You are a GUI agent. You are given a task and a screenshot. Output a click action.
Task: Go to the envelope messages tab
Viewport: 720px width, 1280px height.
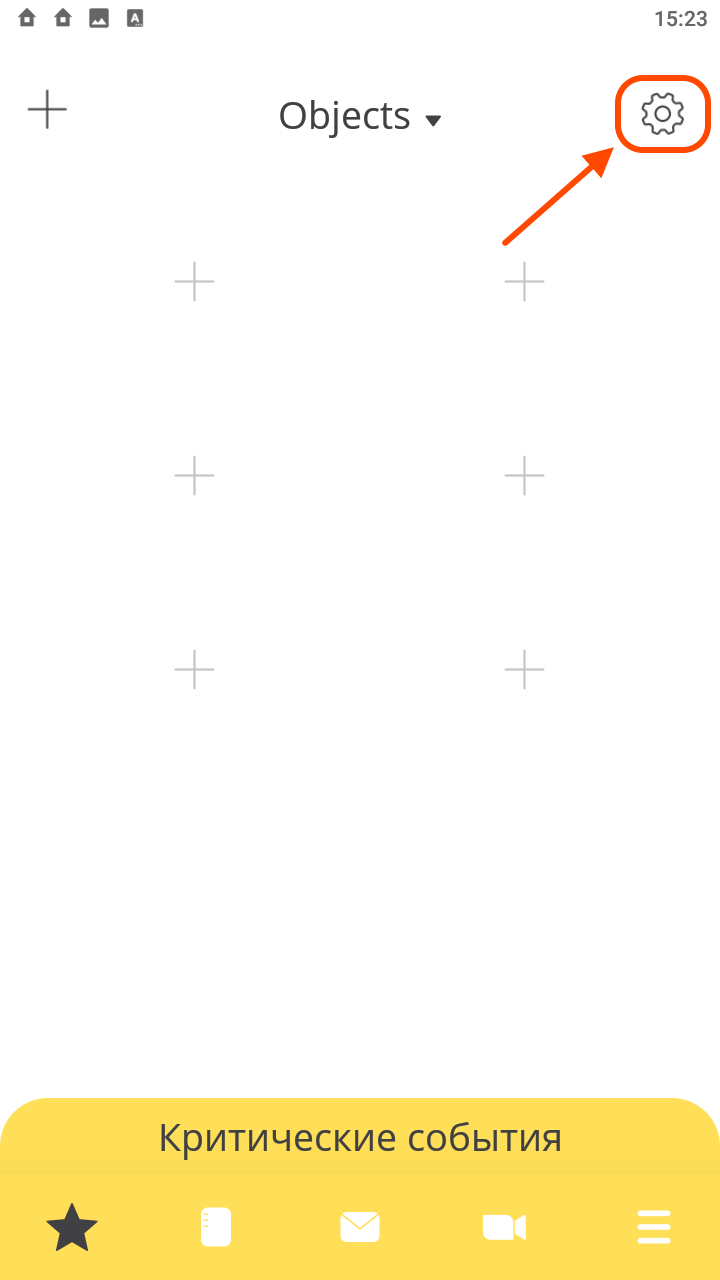click(x=360, y=1227)
